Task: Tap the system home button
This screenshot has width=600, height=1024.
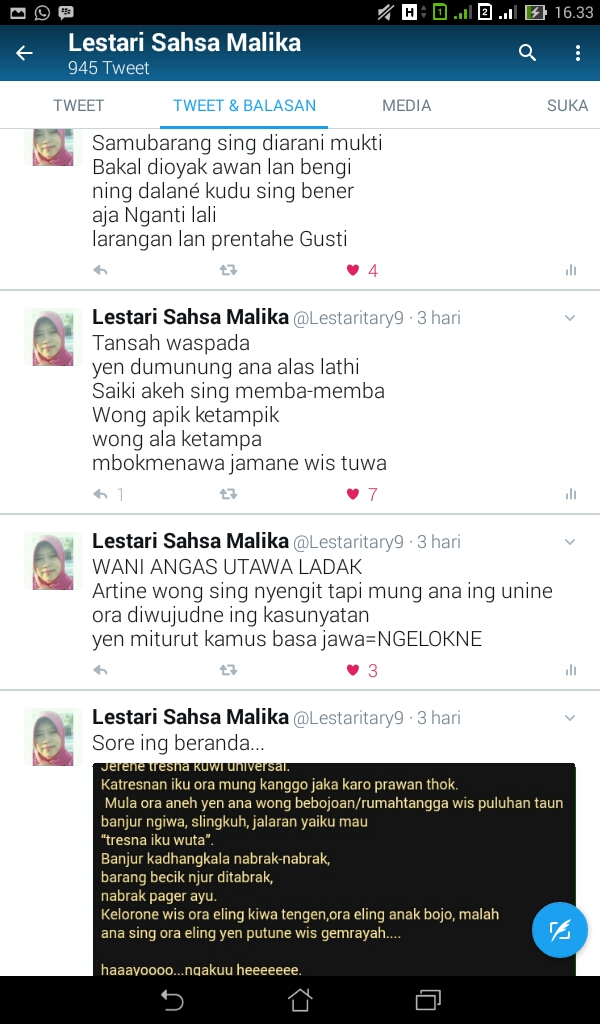Action: [300, 1000]
